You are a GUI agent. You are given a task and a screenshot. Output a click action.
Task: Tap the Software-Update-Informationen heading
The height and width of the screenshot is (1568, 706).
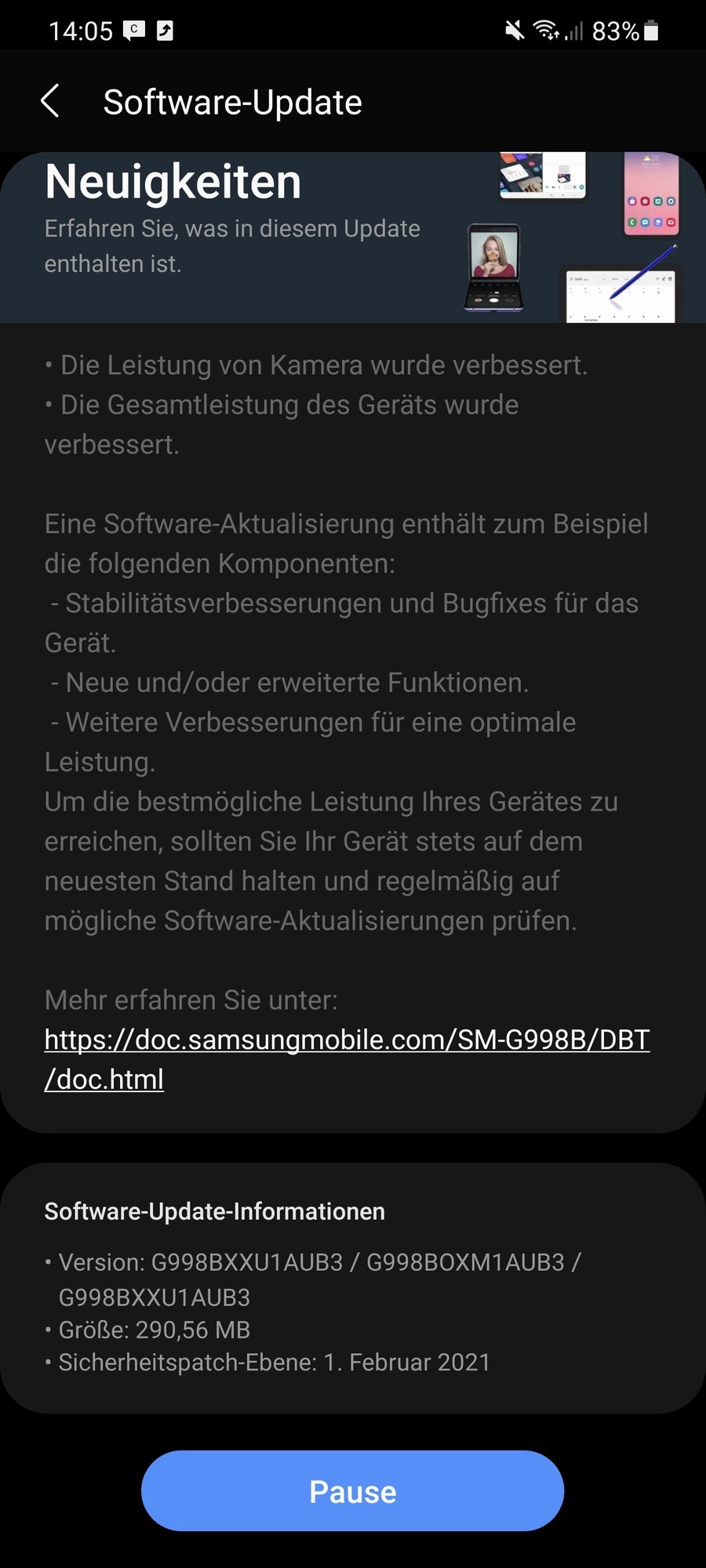214,1211
